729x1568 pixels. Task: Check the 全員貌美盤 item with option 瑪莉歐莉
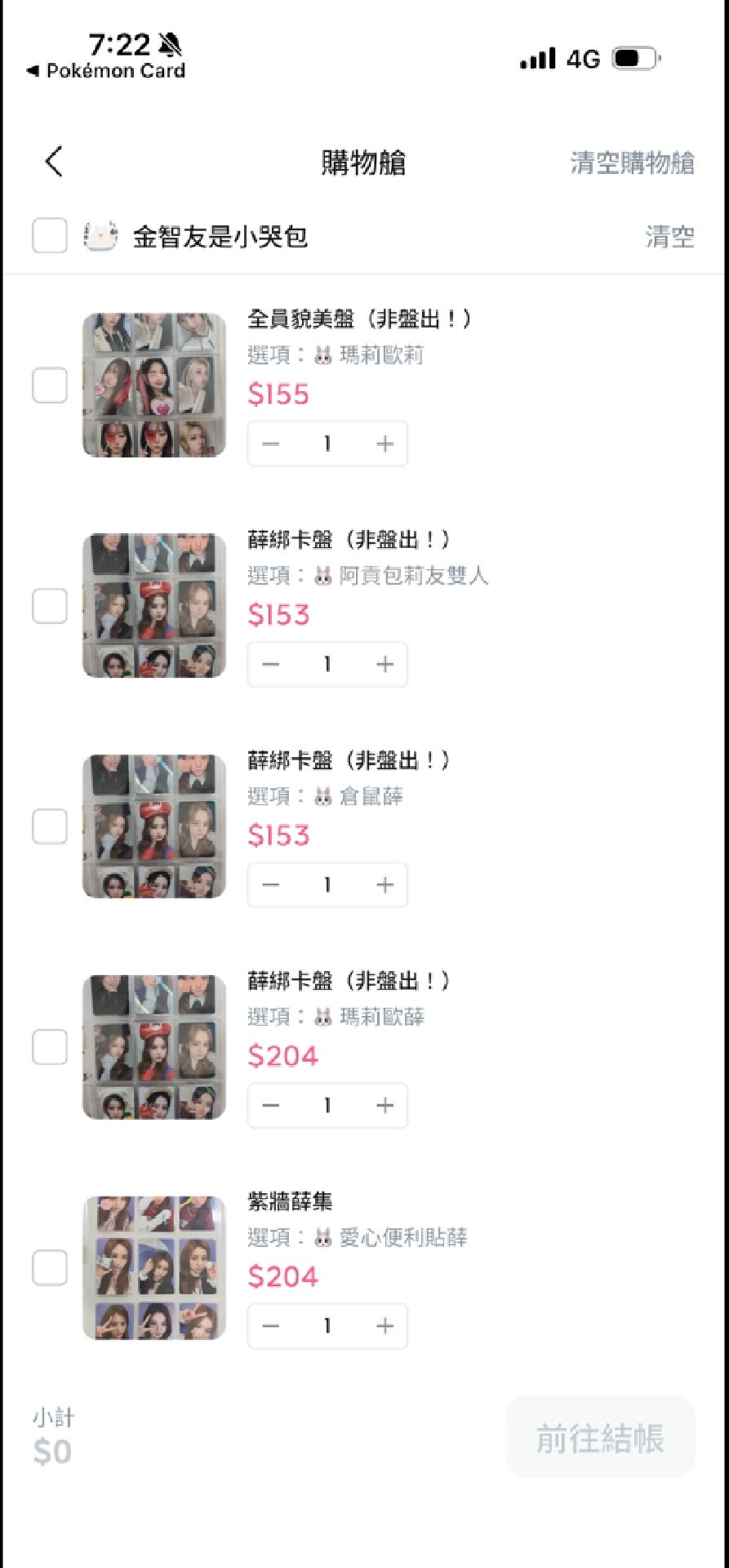pyautogui.click(x=50, y=385)
